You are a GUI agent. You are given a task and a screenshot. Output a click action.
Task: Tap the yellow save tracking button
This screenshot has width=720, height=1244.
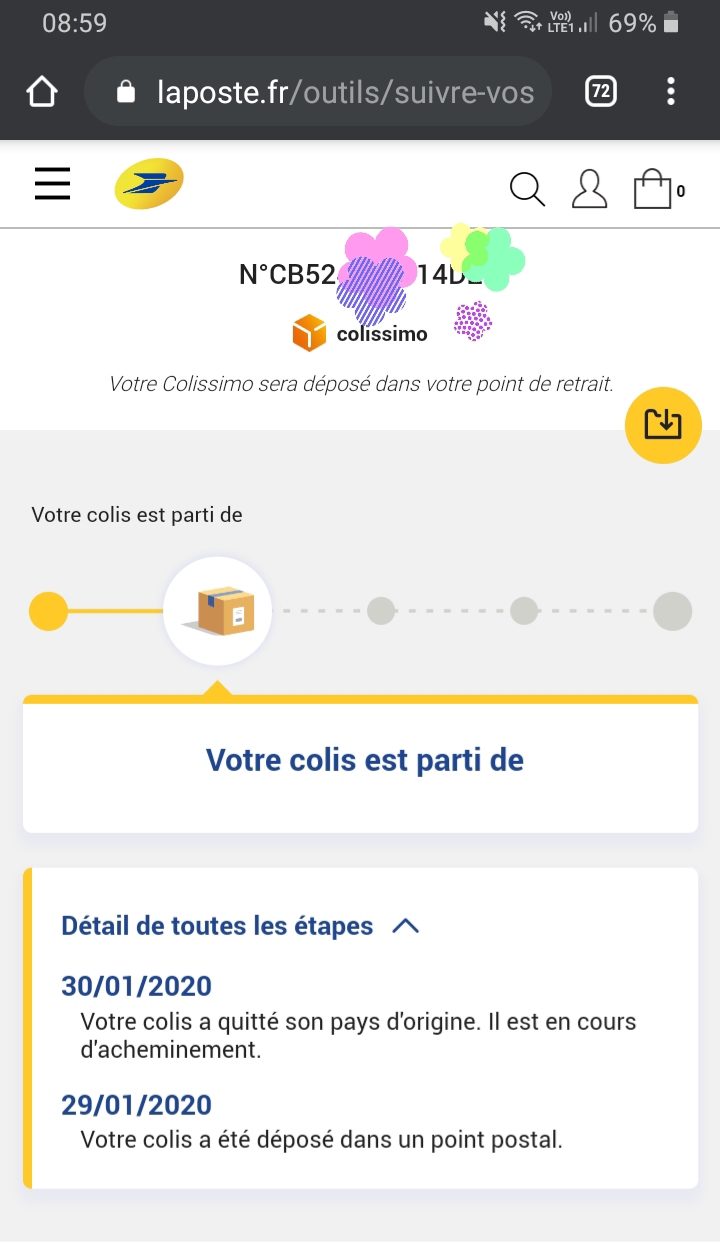click(x=663, y=425)
